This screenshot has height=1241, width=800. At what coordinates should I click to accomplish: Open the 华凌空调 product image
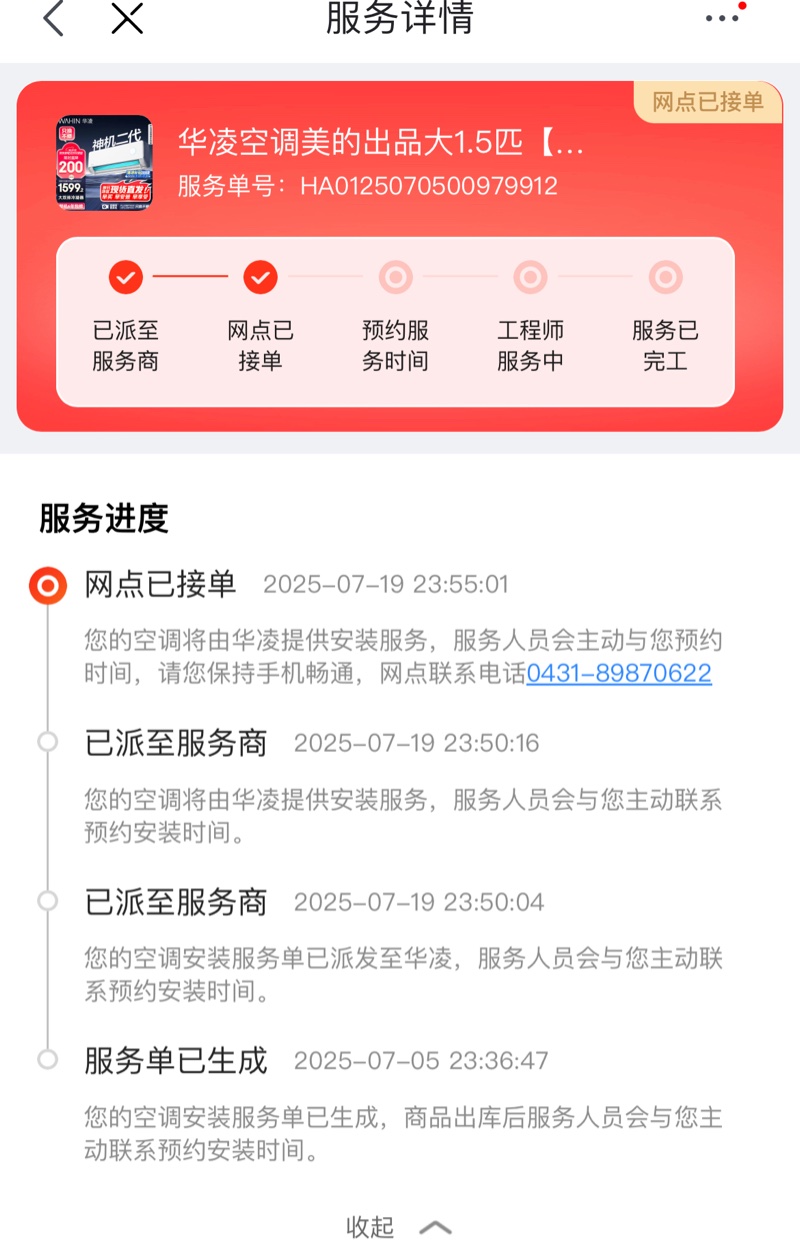point(104,162)
